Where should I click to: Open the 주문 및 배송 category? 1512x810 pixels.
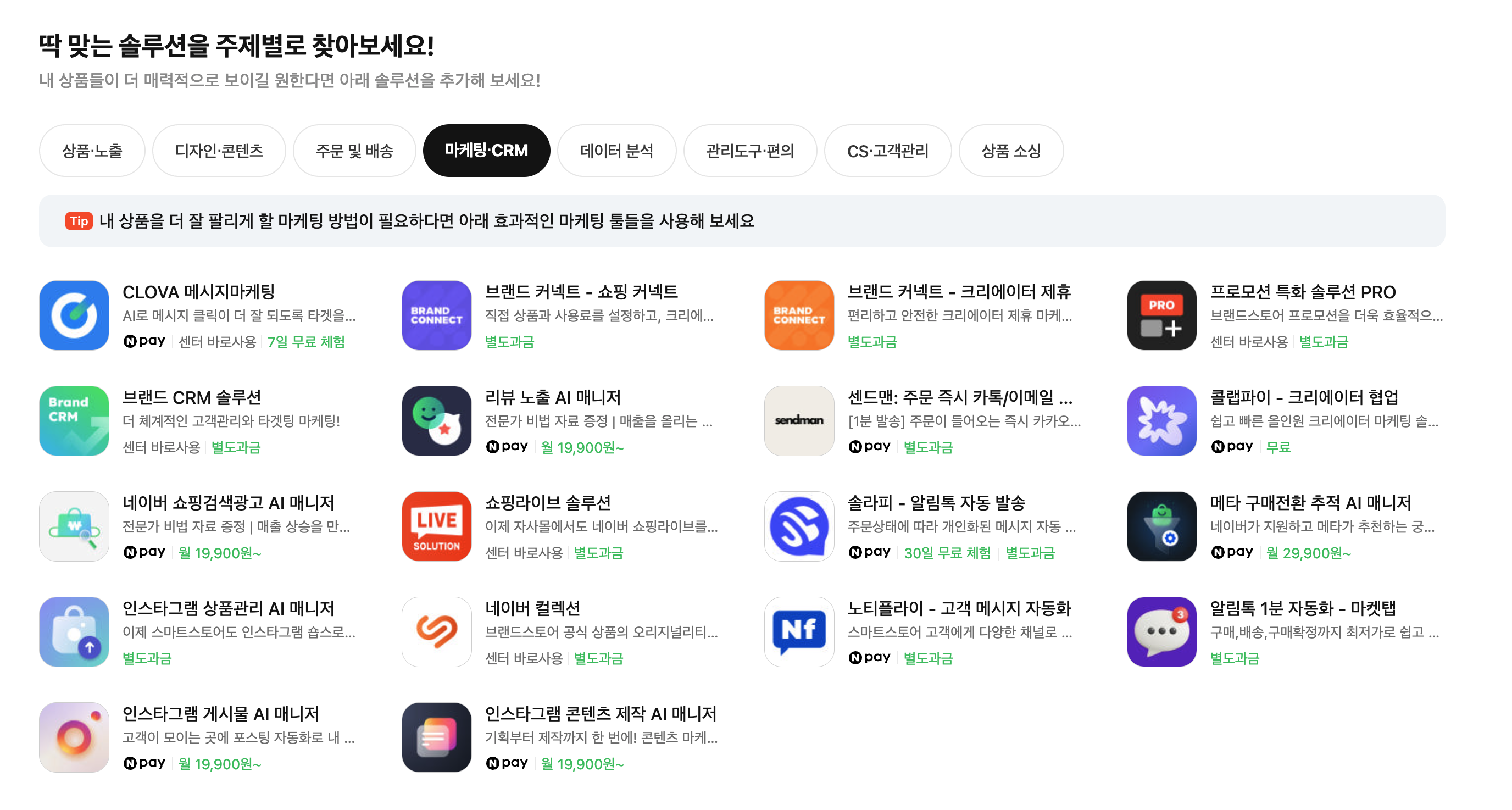(x=354, y=151)
